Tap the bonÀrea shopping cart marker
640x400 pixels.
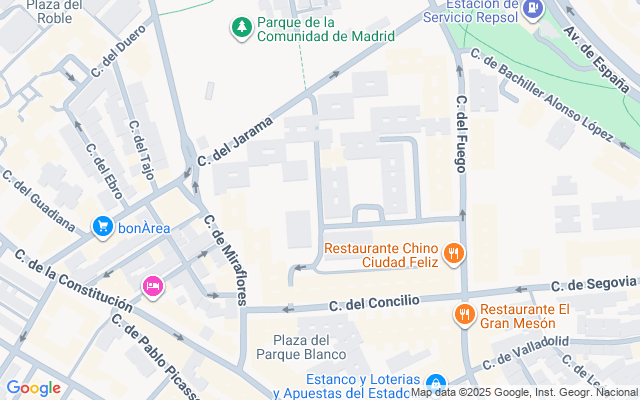pyautogui.click(x=103, y=227)
